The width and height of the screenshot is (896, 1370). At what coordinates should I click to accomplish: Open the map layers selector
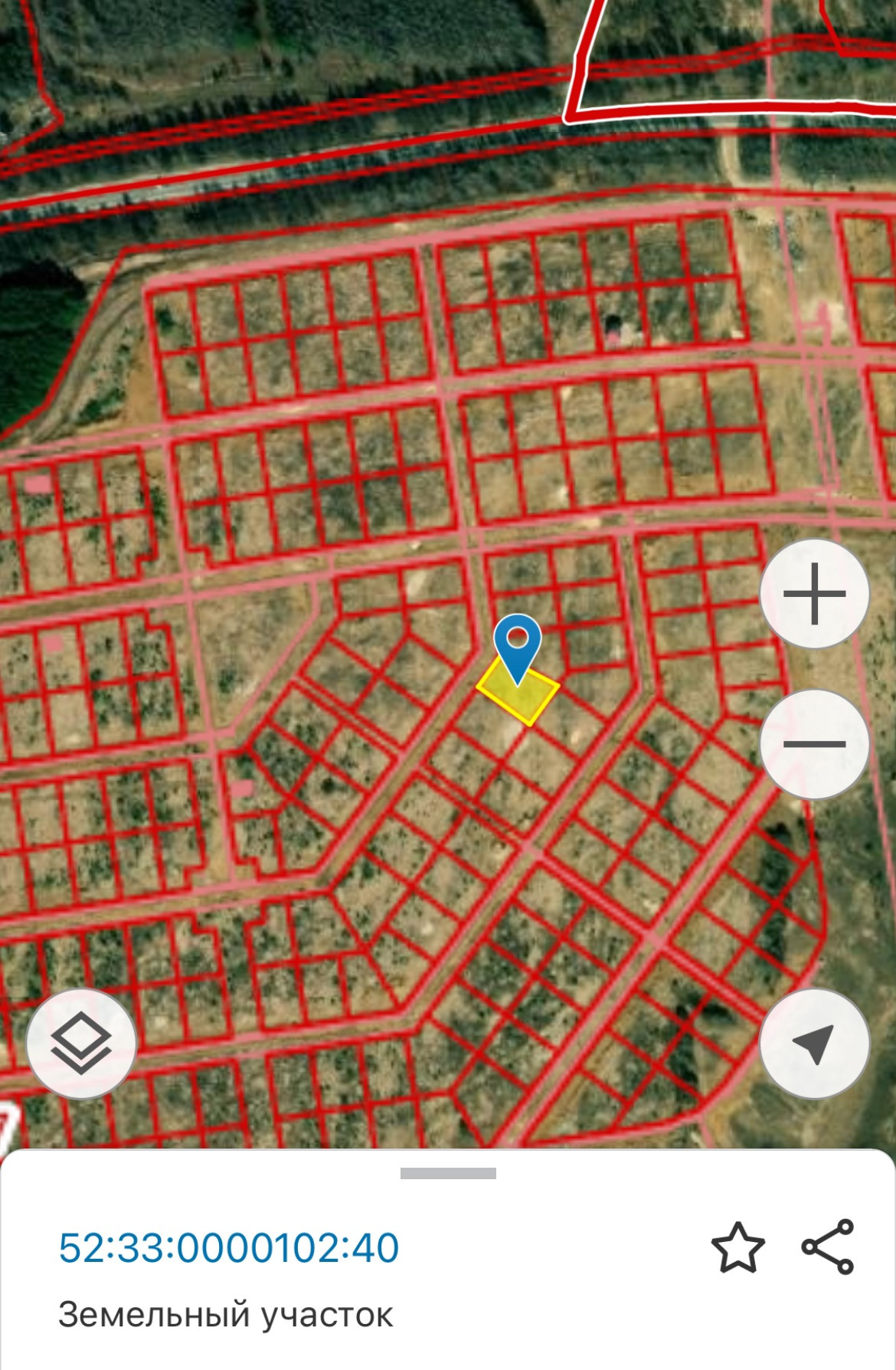(81, 1044)
